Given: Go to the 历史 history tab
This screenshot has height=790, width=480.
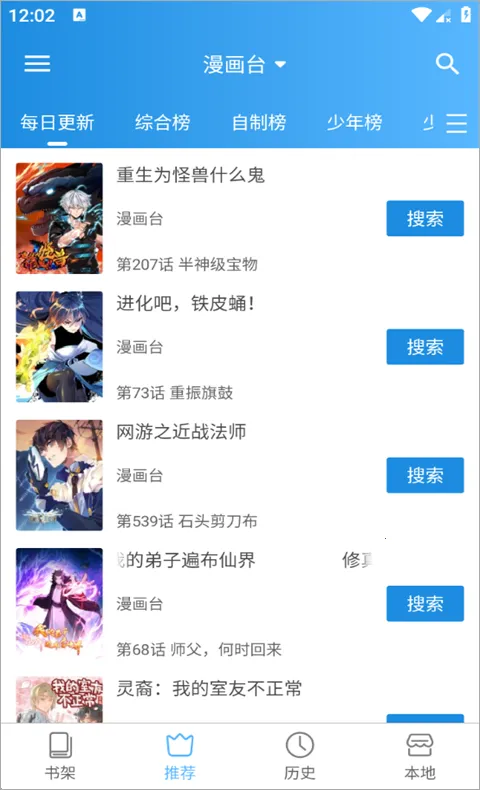Looking at the screenshot, I should coord(300,756).
